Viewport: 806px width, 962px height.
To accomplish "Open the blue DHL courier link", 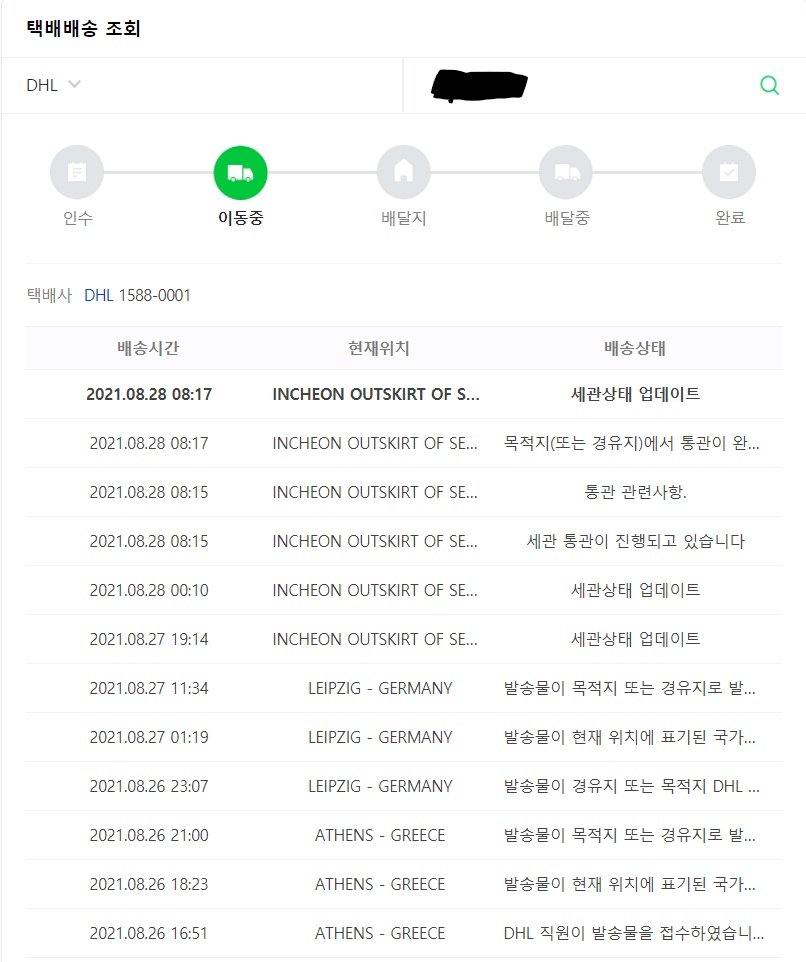I will tap(98, 295).
